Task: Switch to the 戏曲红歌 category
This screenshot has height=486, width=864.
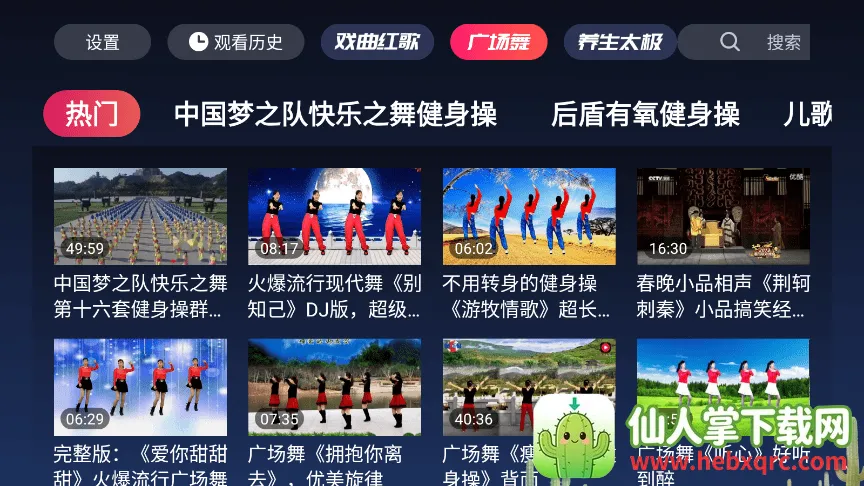Action: coord(377,42)
